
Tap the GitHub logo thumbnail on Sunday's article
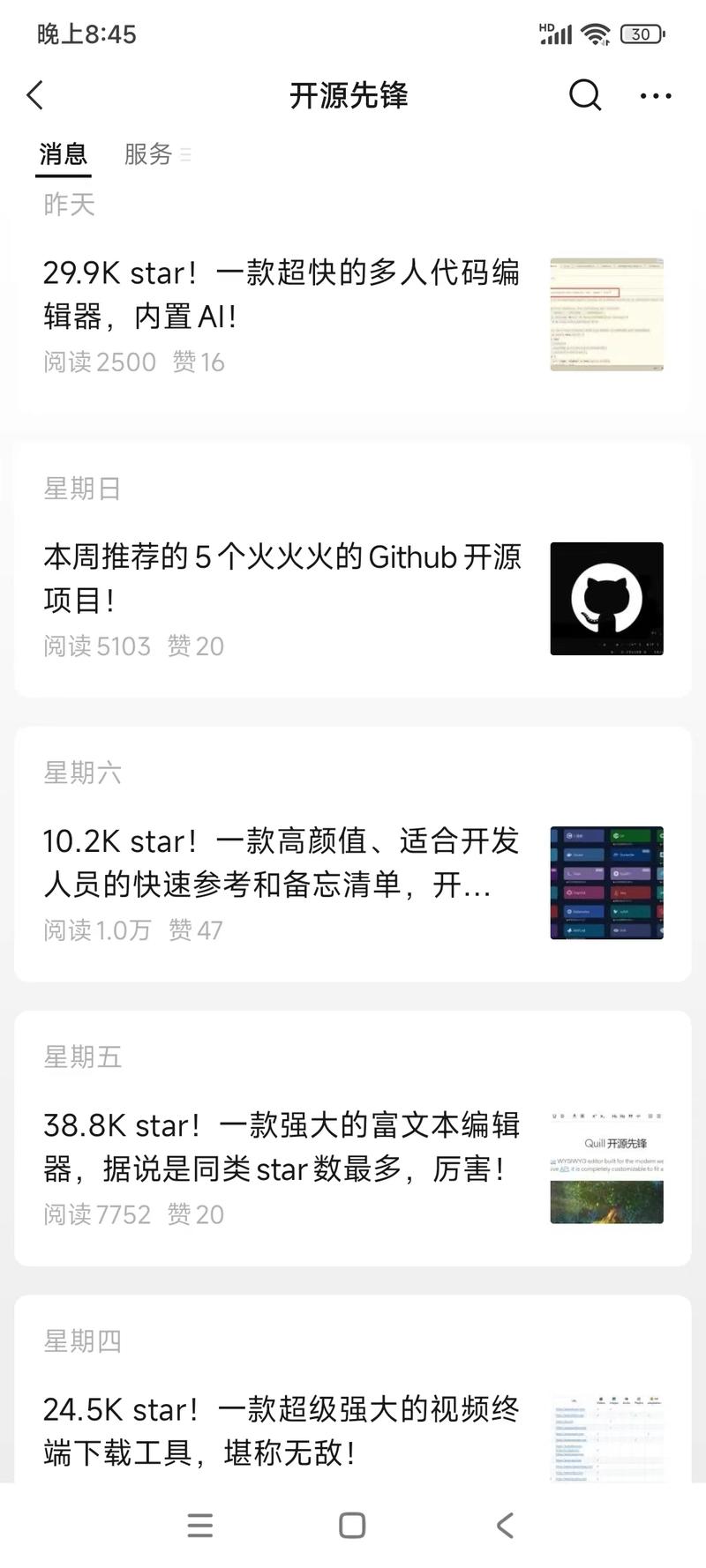click(x=605, y=600)
